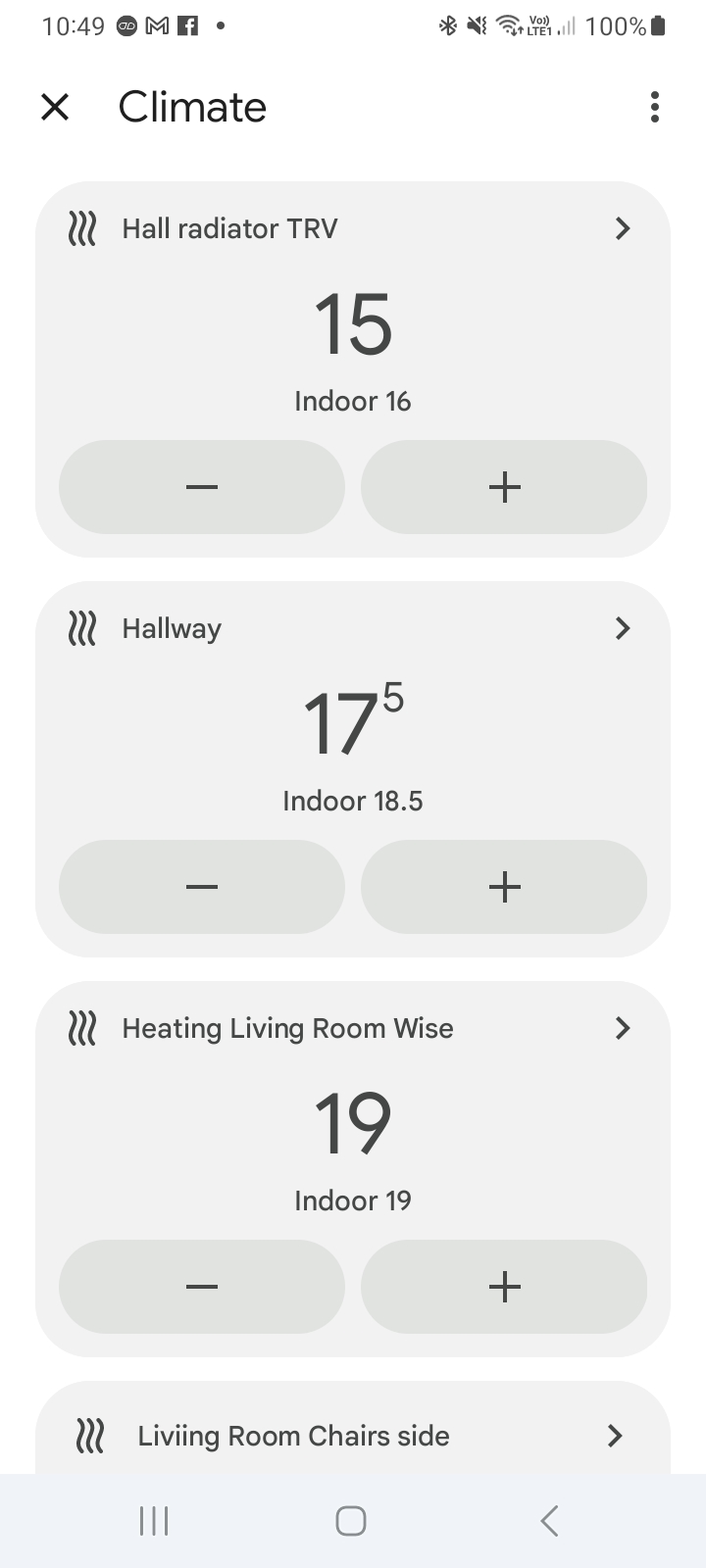The width and height of the screenshot is (706, 1568).
Task: Reduce Heating Living Room Wise temperature
Action: pos(202,1287)
